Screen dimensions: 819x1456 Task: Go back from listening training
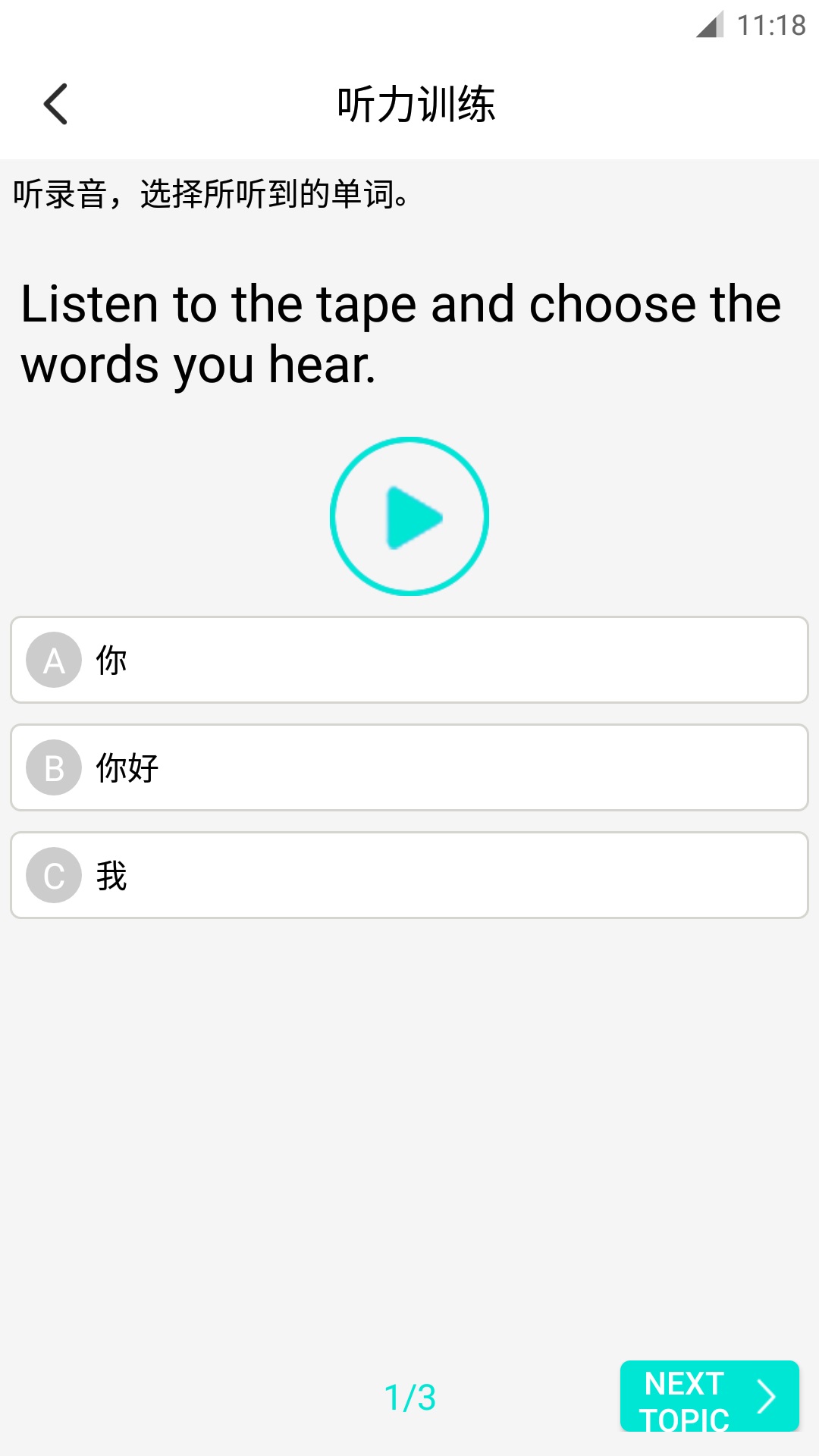(56, 104)
